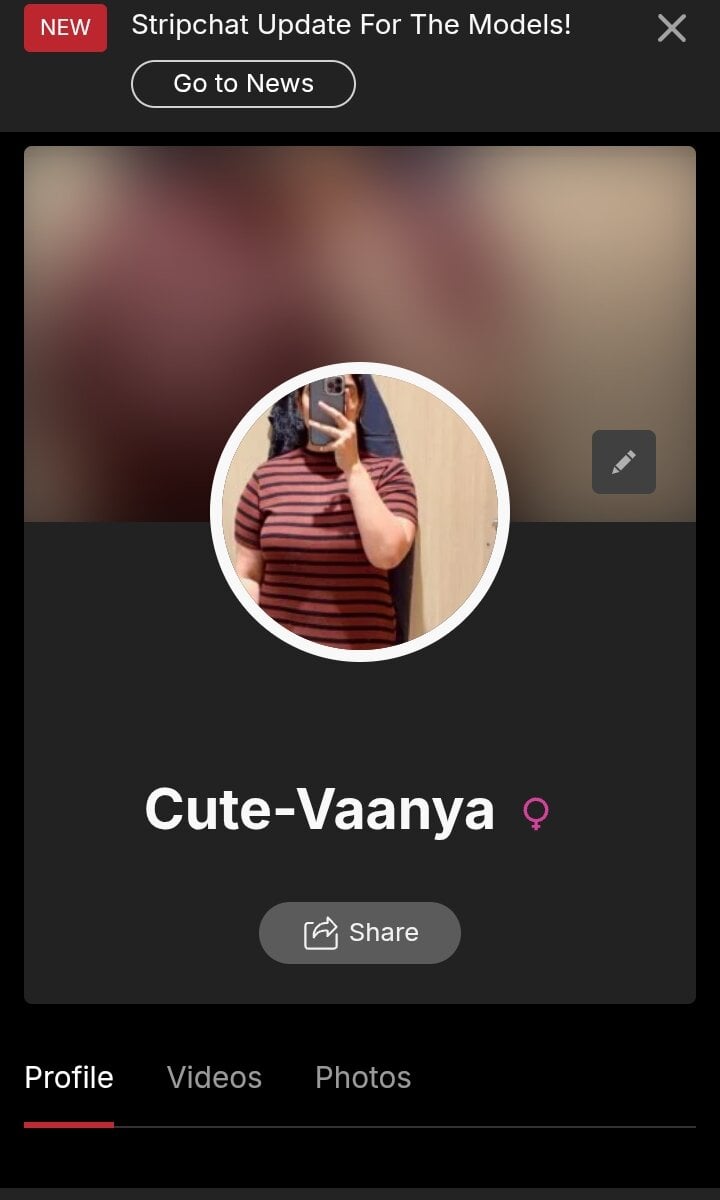720x1200 pixels.
Task: Tap the Share button below the username
Action: (x=360, y=932)
